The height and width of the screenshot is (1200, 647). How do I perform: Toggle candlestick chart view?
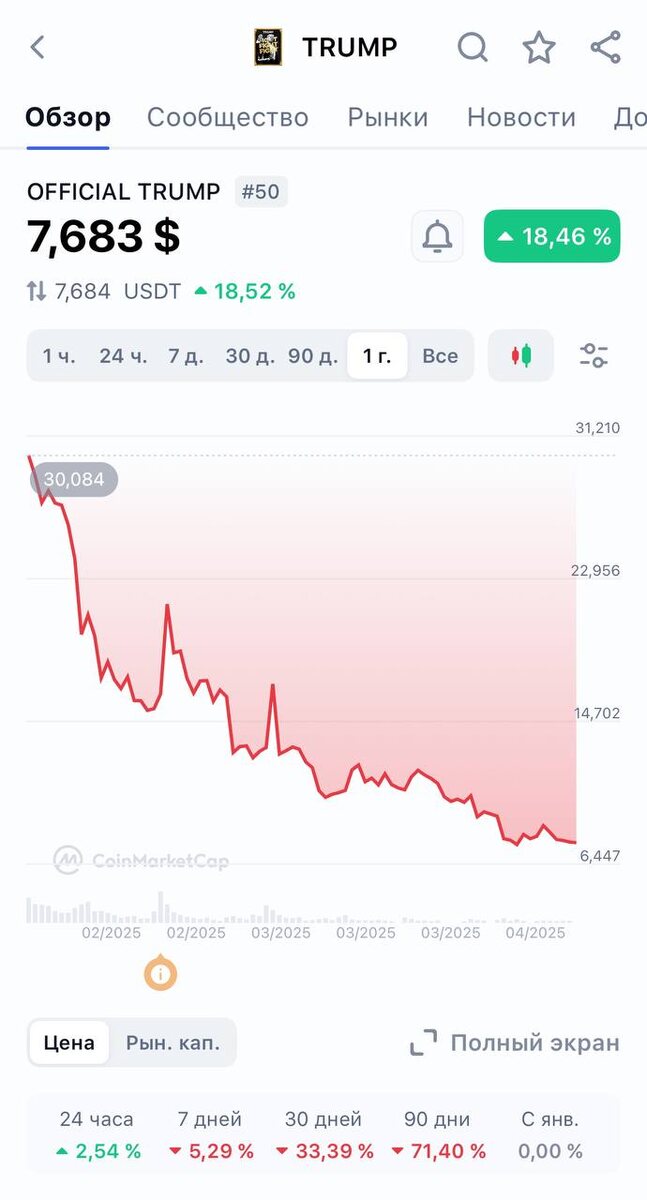point(521,356)
